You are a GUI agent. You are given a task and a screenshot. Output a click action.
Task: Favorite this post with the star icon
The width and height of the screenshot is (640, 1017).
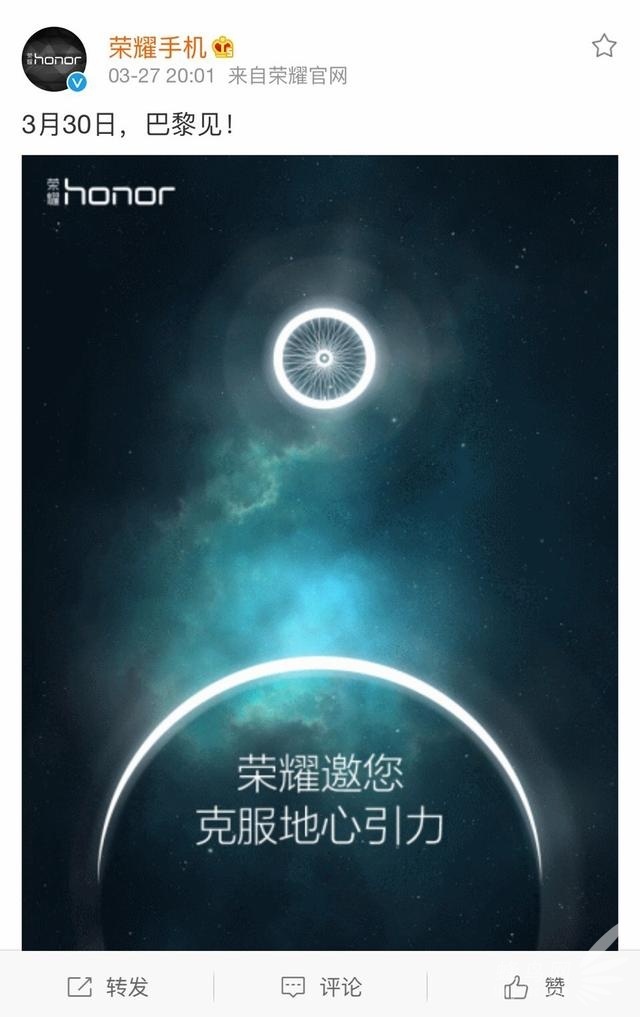[604, 46]
